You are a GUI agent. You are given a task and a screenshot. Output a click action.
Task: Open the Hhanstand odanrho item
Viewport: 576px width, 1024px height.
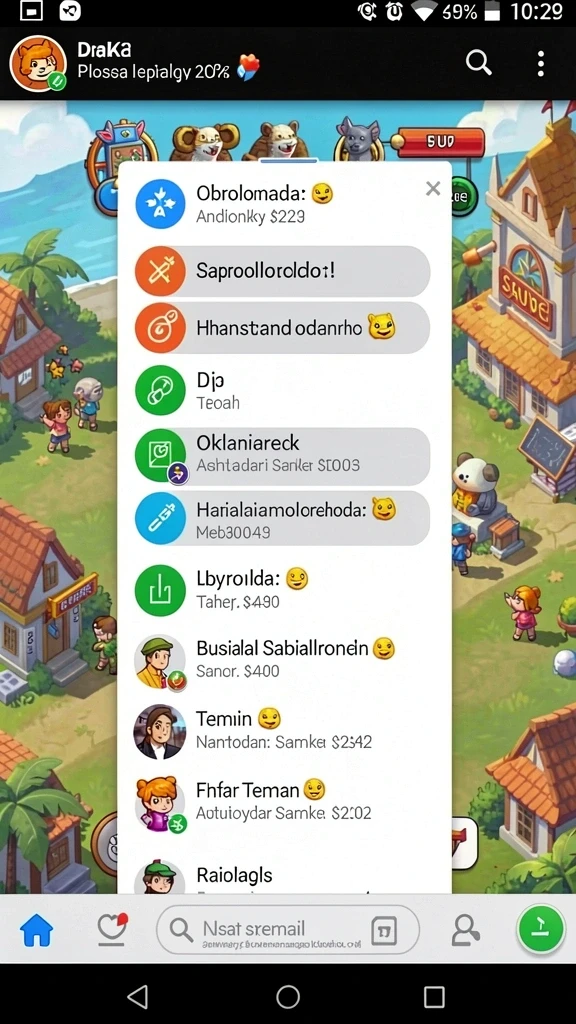[283, 328]
